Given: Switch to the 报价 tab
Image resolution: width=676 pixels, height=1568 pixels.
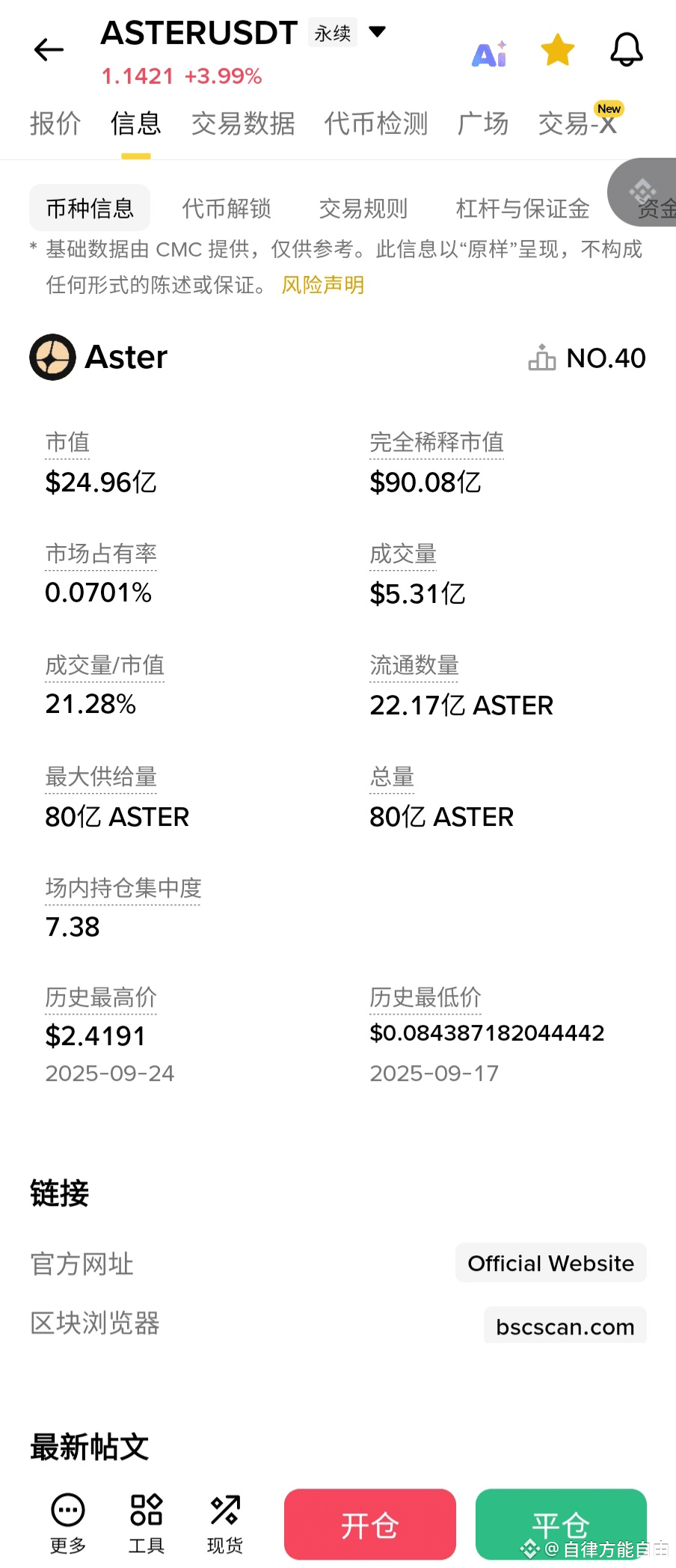Looking at the screenshot, I should point(55,123).
